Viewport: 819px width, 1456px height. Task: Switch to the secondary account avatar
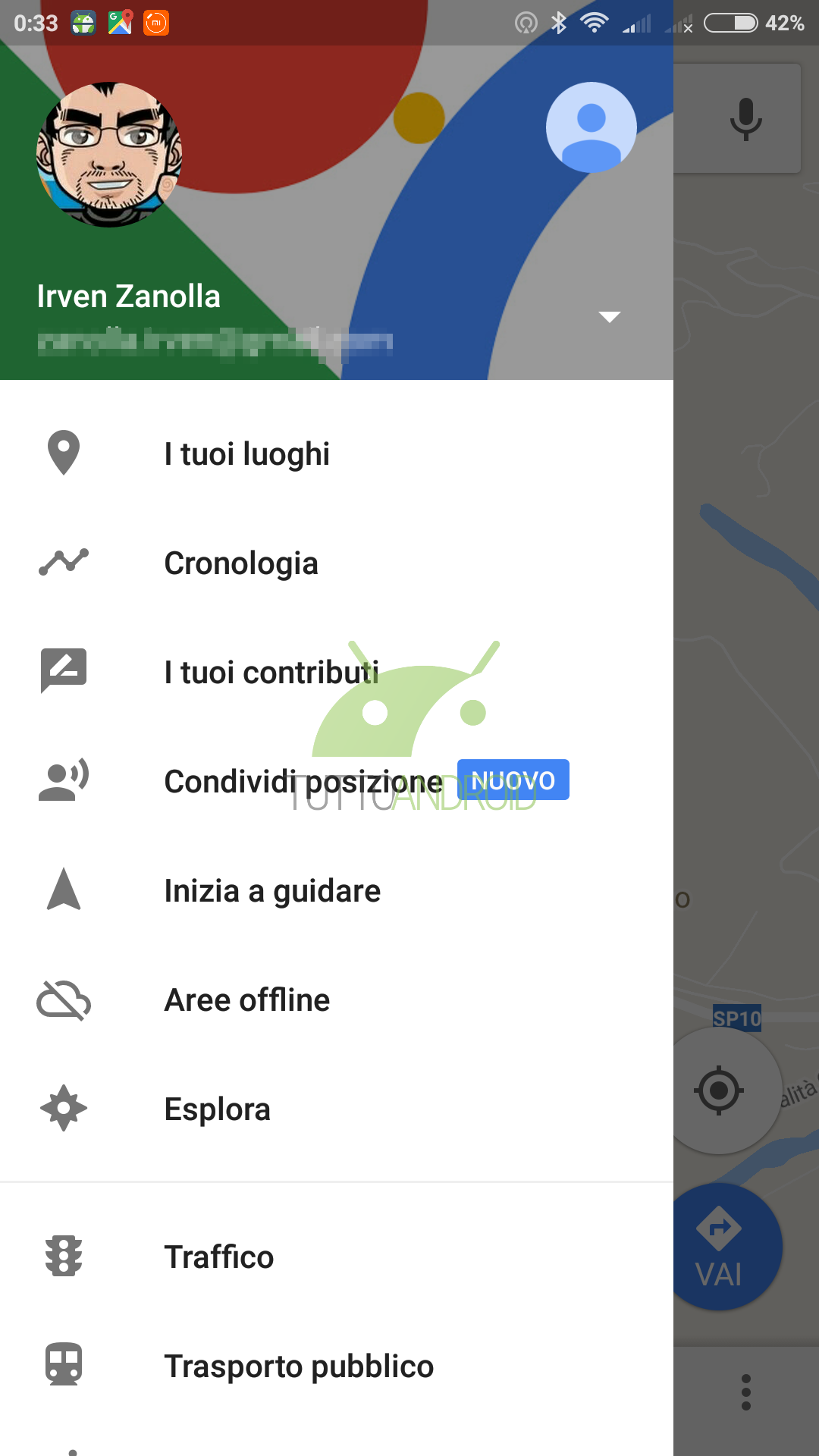click(591, 127)
